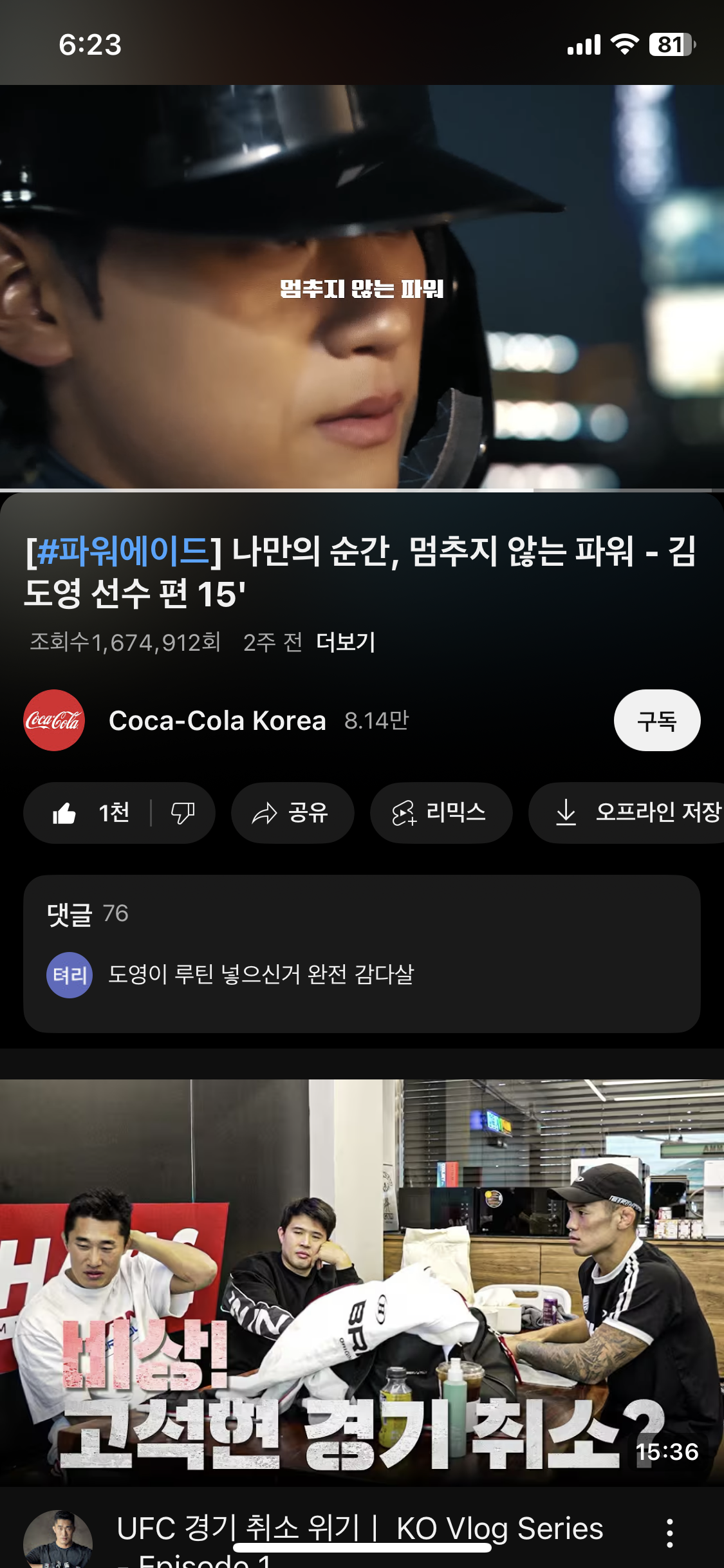The width and height of the screenshot is (724, 1568).
Task: Create a remix with 리믹스
Action: click(x=441, y=813)
